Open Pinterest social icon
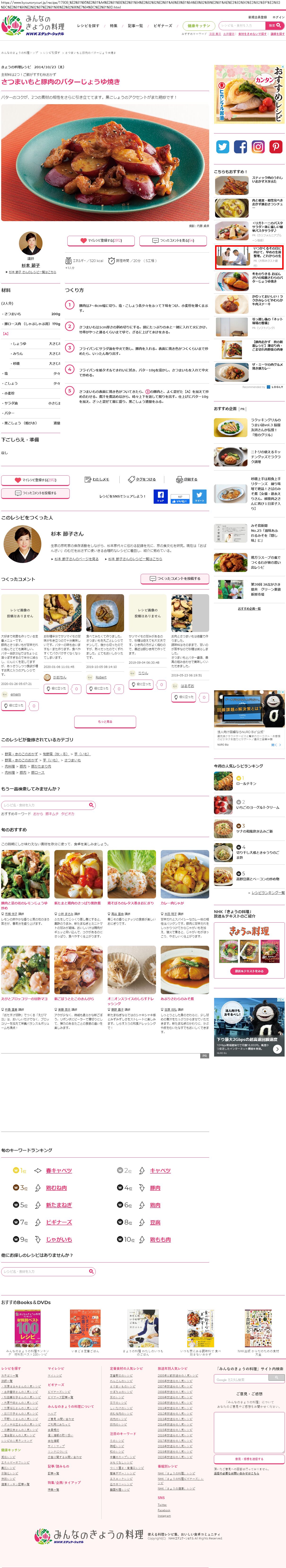 (276, 147)
